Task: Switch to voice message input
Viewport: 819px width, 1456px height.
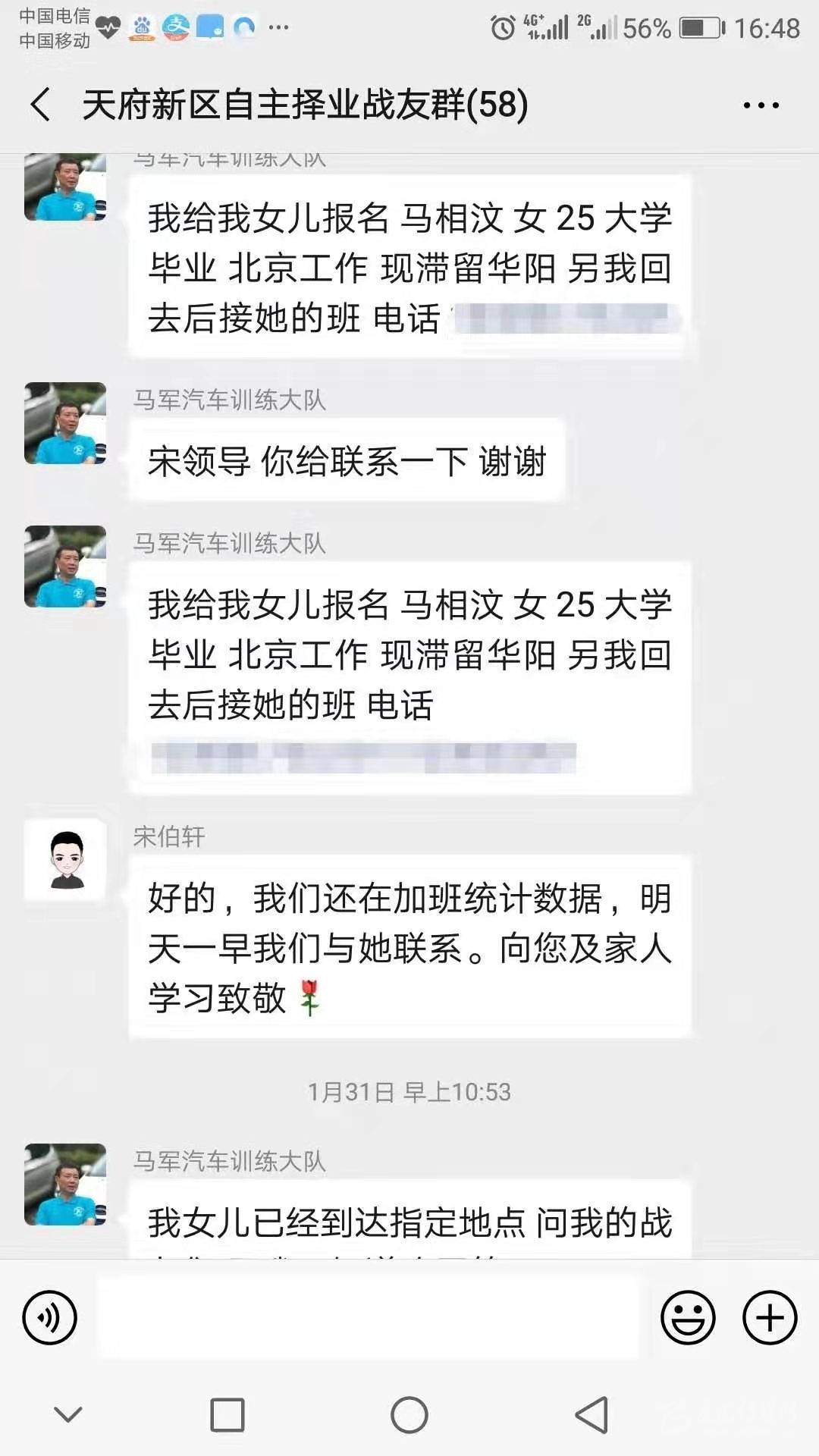Action: (50, 1318)
